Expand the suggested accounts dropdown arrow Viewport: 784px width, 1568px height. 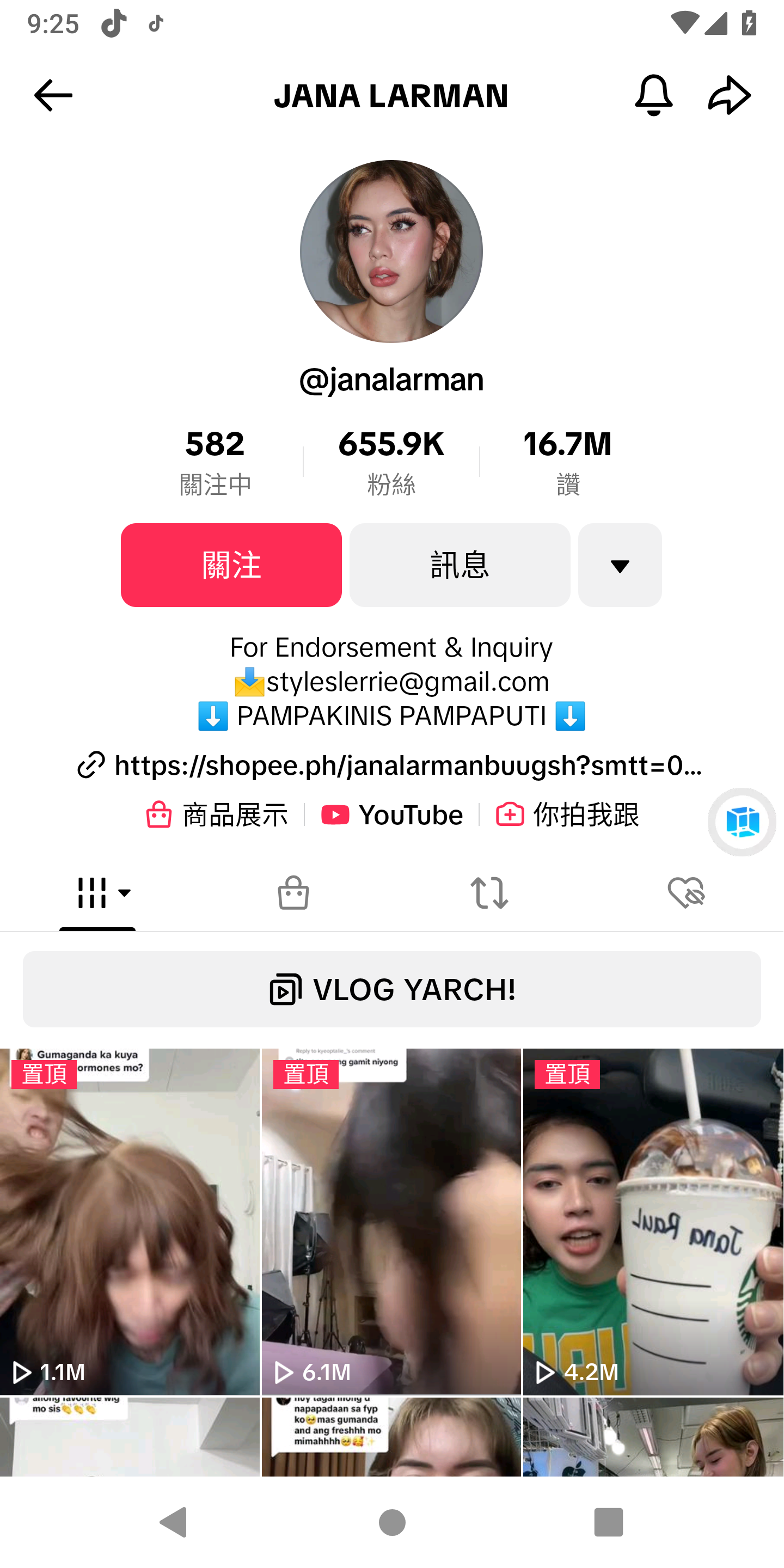(x=619, y=566)
